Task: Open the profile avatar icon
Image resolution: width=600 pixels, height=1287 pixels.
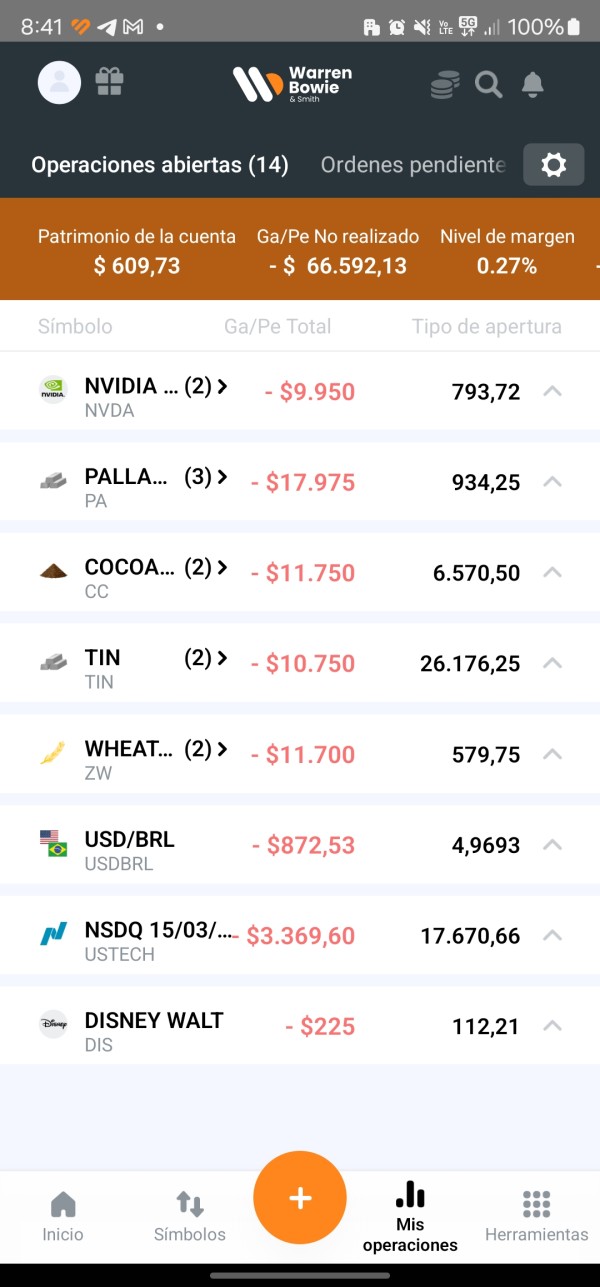Action: [x=59, y=83]
